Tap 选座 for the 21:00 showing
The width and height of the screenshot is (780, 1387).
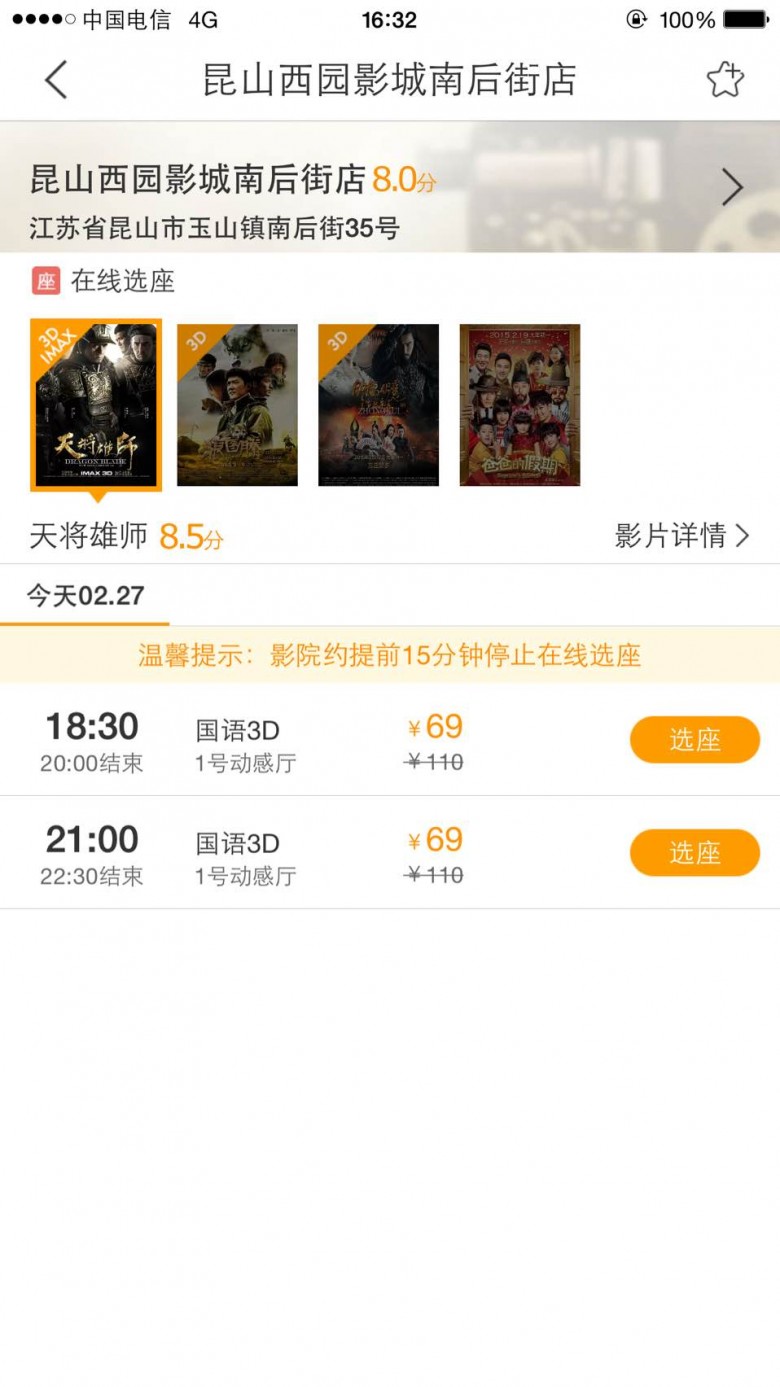pos(694,853)
